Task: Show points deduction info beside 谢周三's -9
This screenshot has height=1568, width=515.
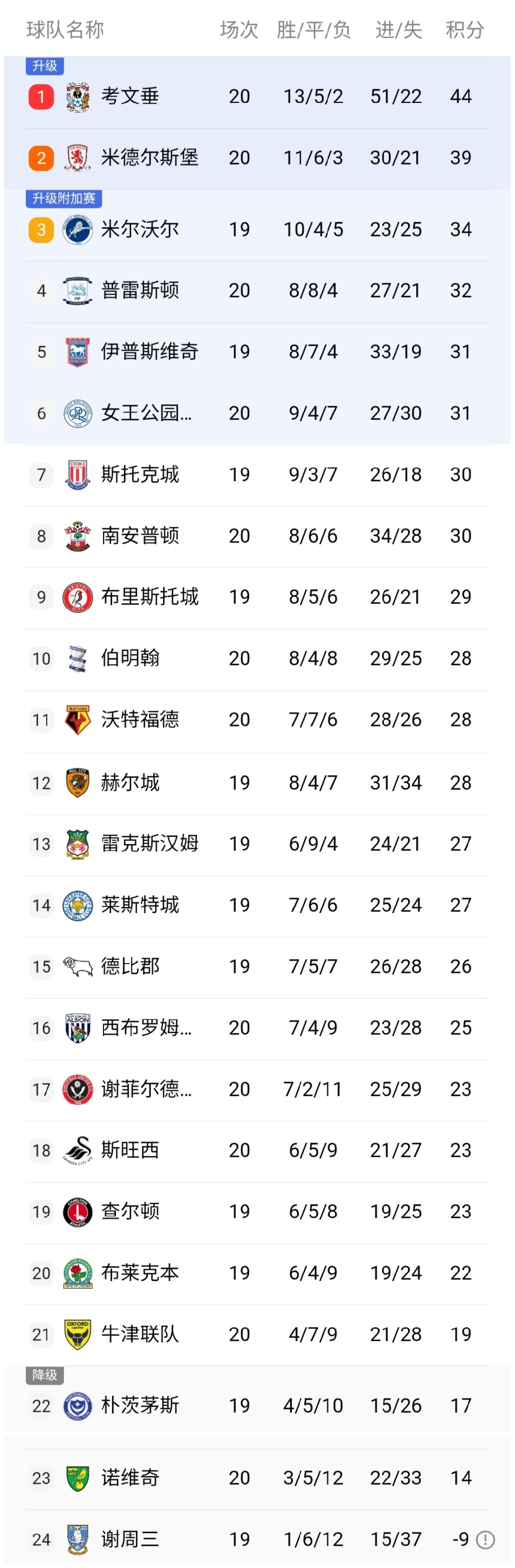Action: coord(485,1540)
